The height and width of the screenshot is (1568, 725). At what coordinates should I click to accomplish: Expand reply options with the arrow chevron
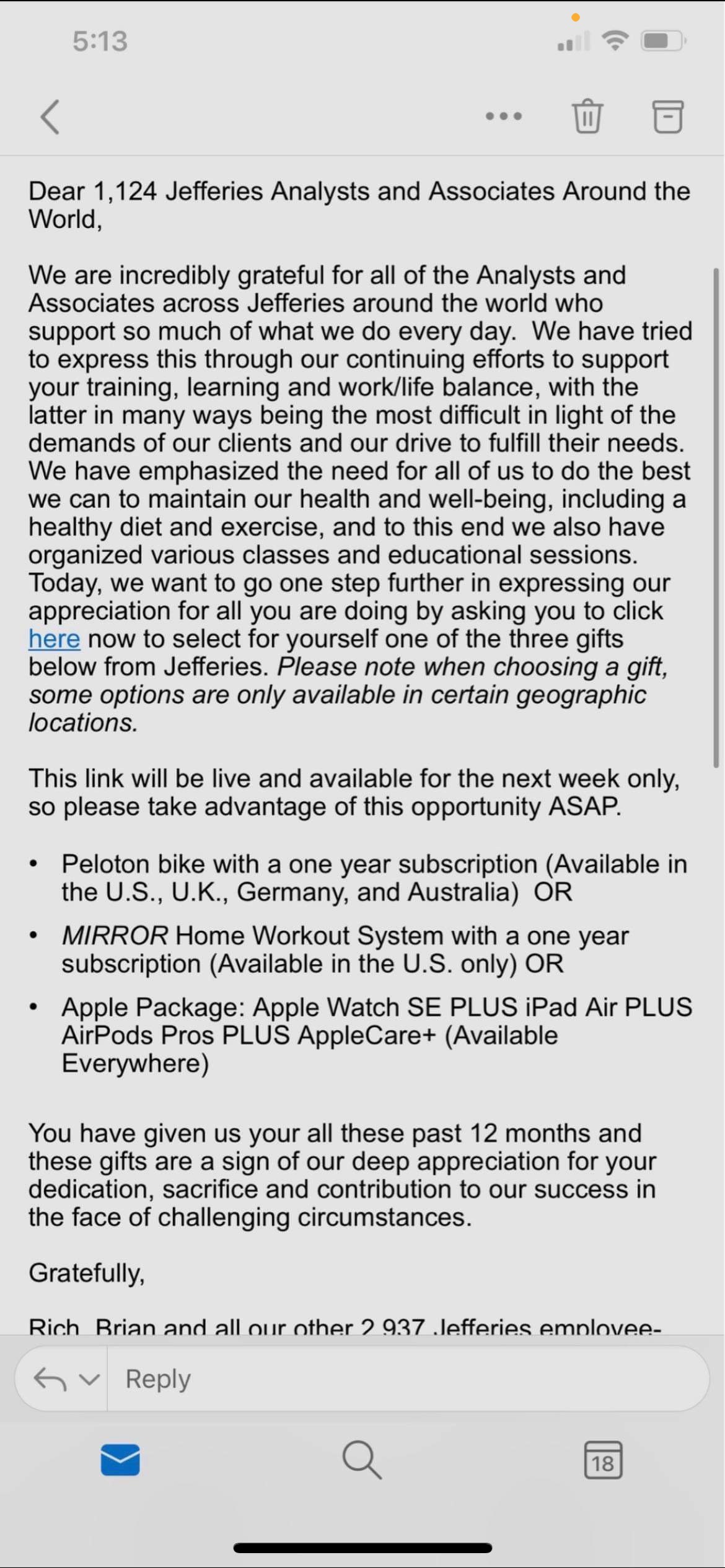[90, 1379]
